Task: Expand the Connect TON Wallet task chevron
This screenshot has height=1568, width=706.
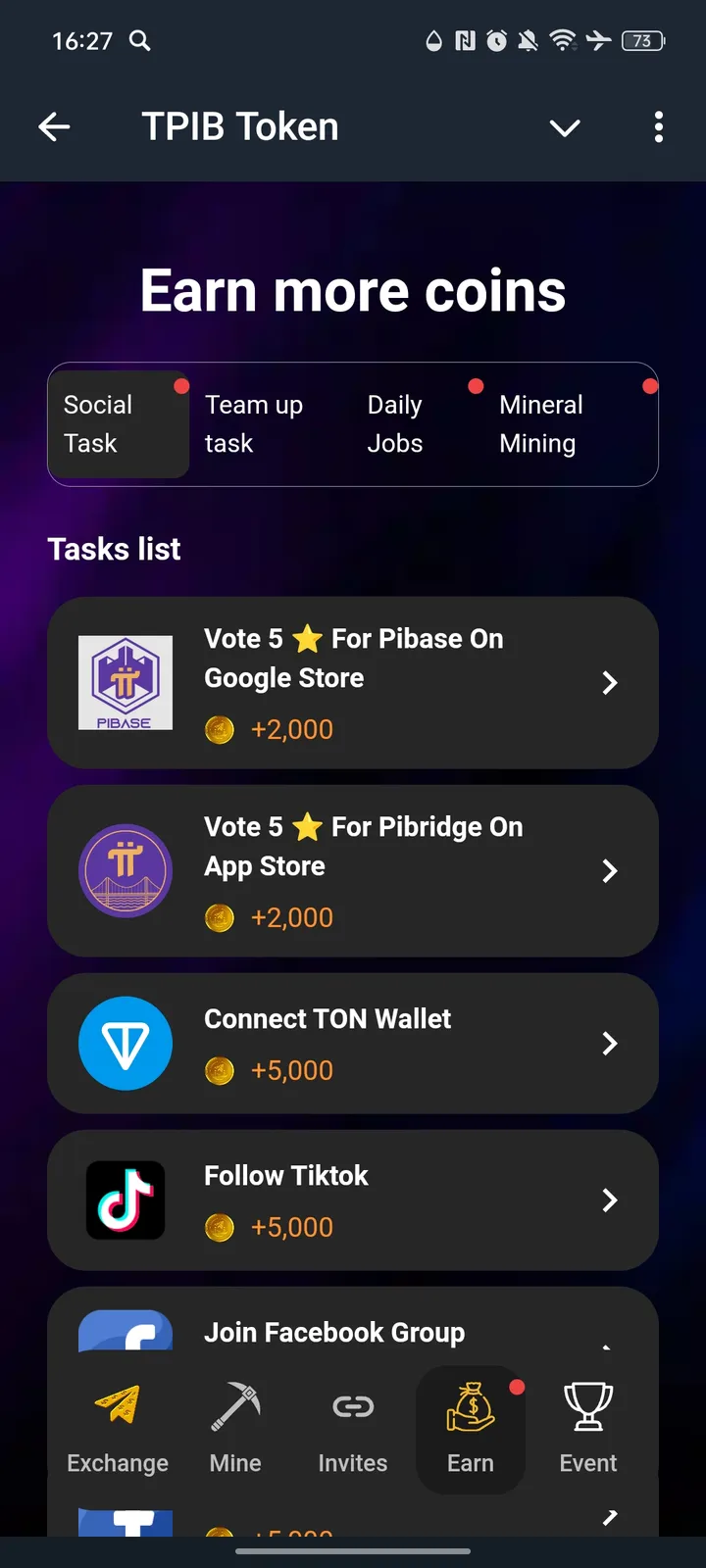Action: (x=610, y=1044)
